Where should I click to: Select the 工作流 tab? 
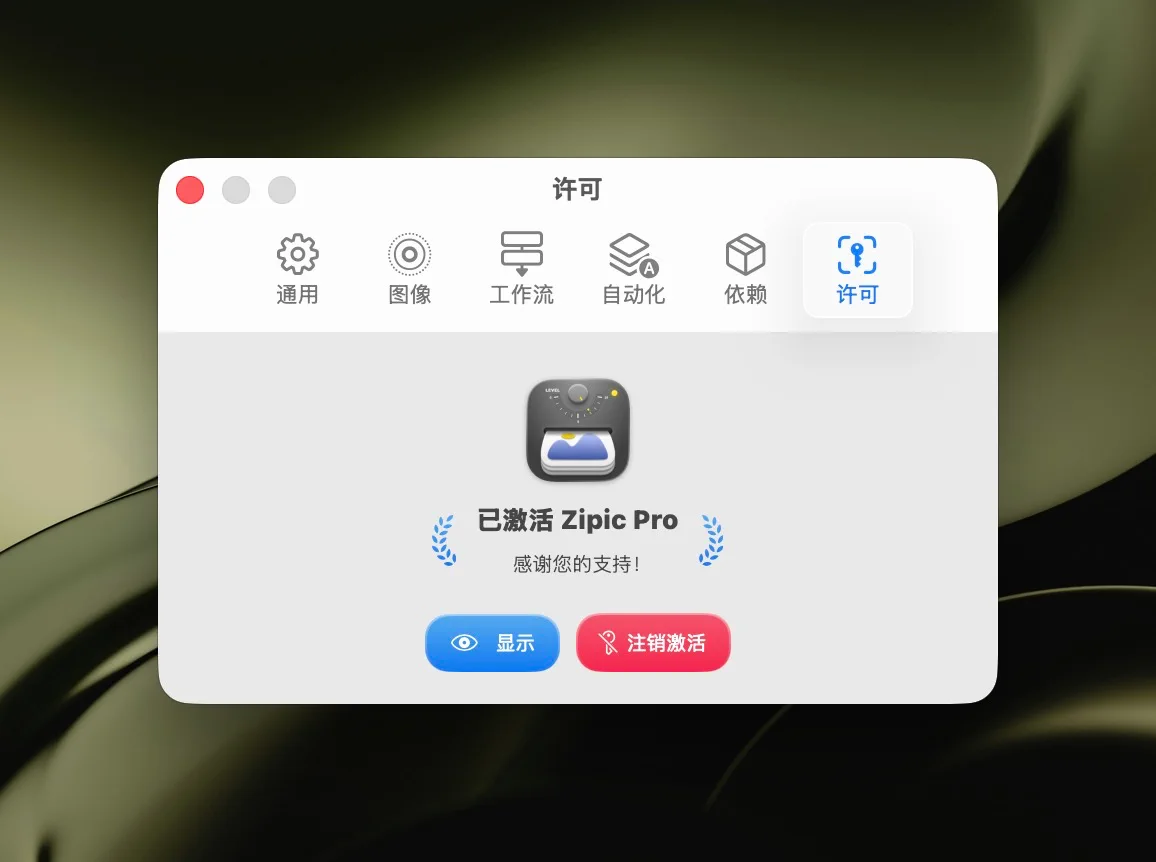coord(521,269)
